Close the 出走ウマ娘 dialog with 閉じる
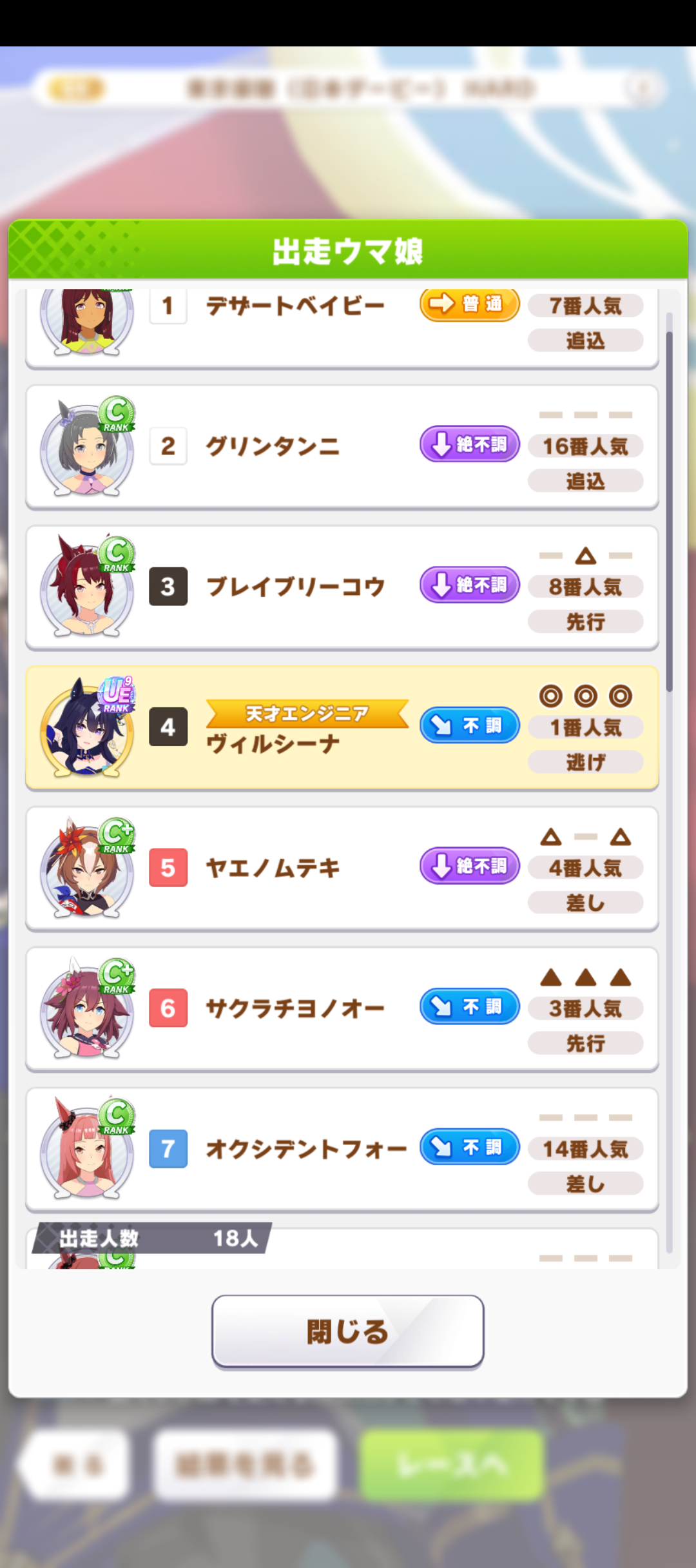The image size is (696, 1568). click(x=347, y=1331)
